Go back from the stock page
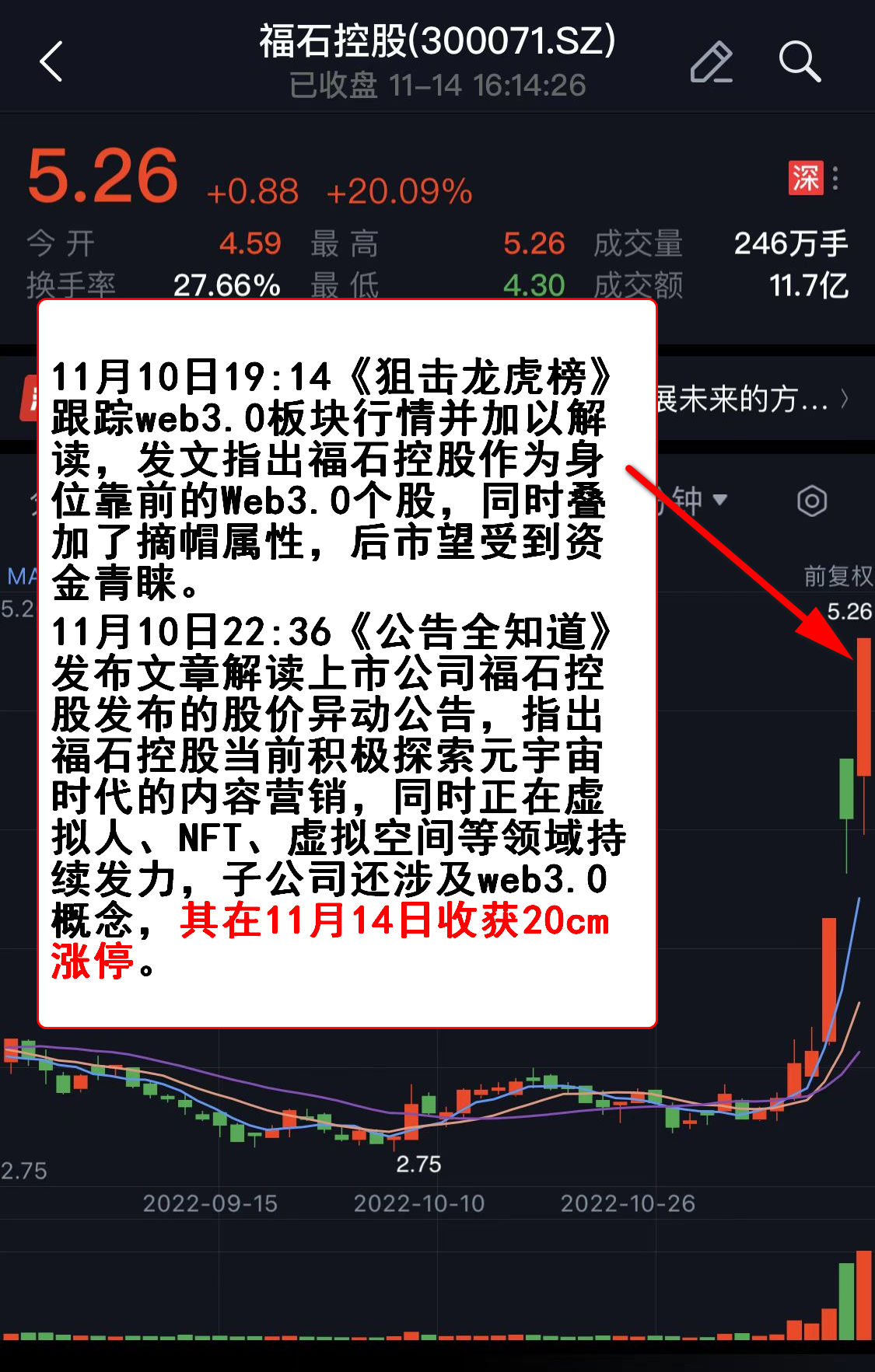The image size is (875, 1372). [x=51, y=62]
